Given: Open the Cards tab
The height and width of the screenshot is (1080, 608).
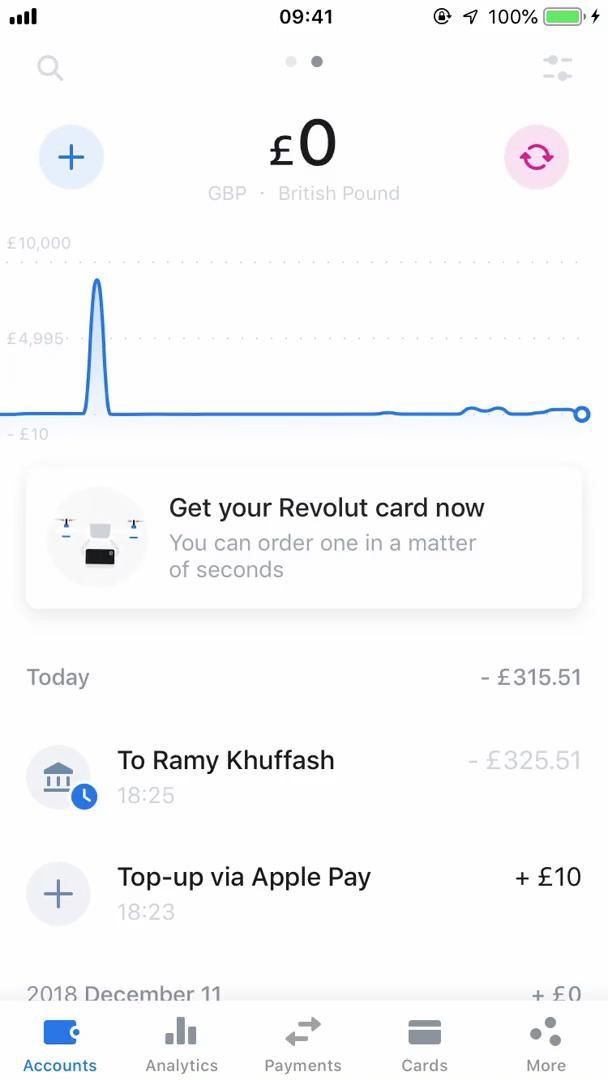Looking at the screenshot, I should tap(425, 1044).
